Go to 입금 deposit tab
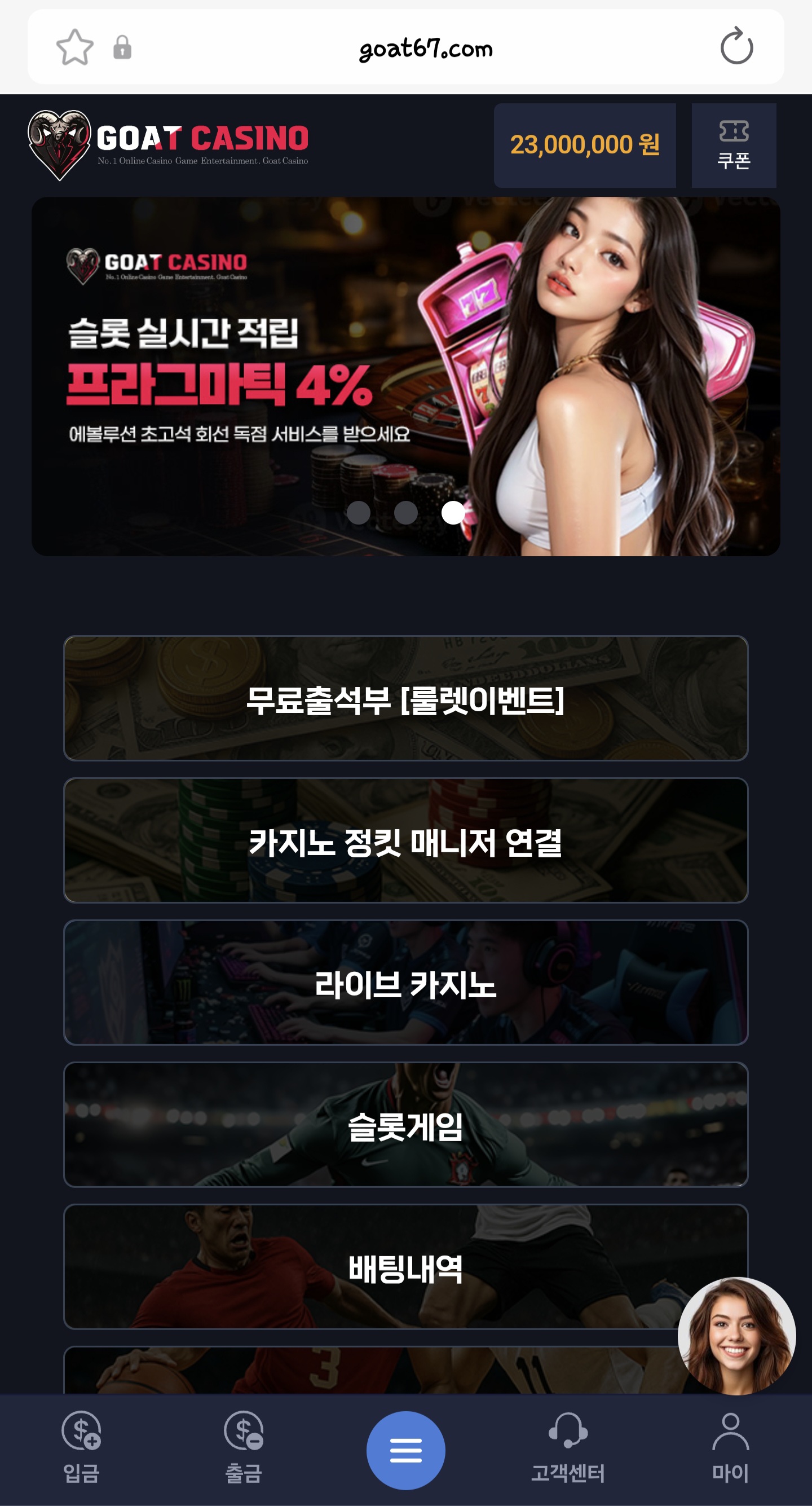Image resolution: width=812 pixels, height=1506 pixels. [x=81, y=1447]
